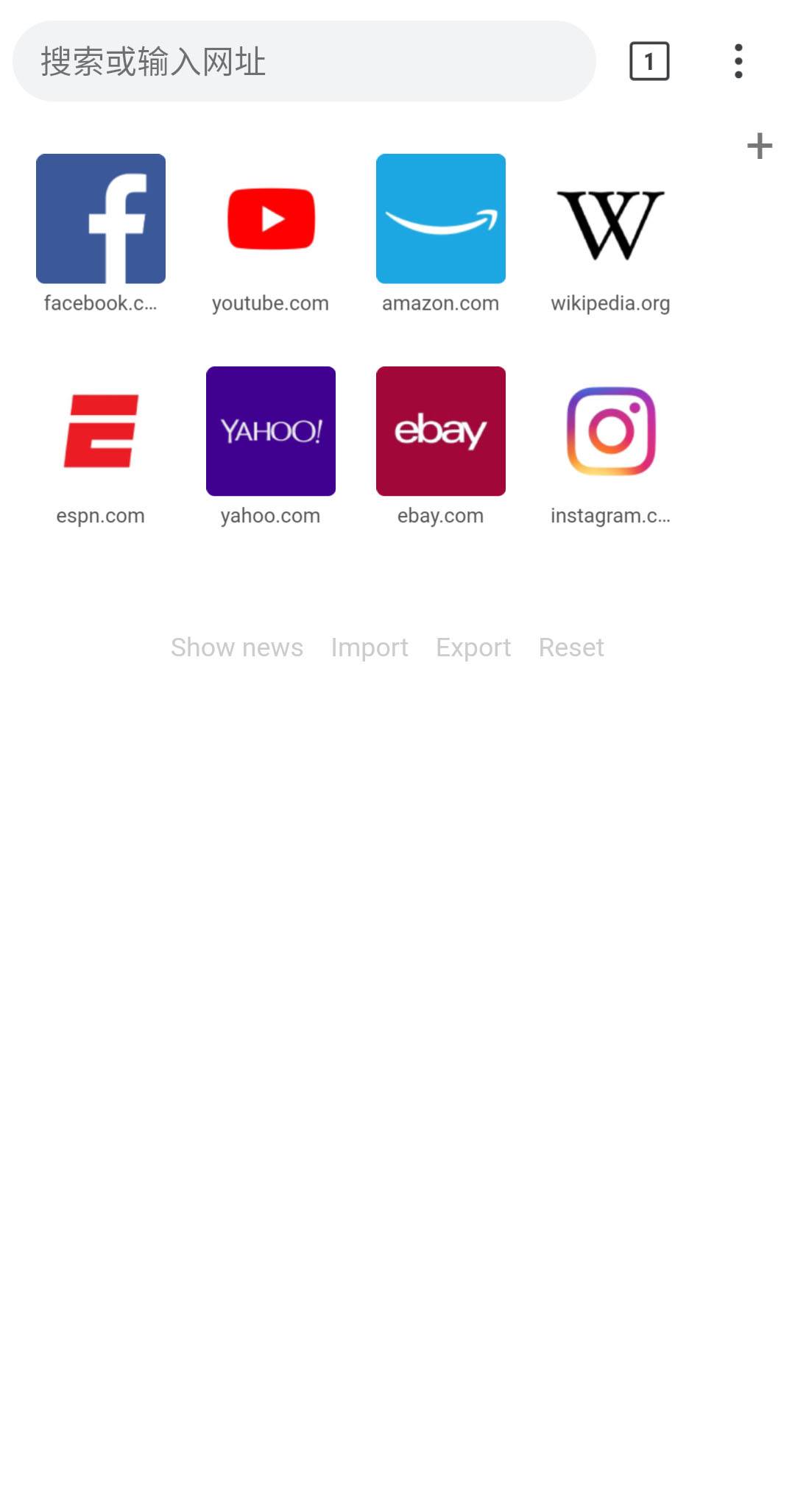Open the ebay.com shortcut
Screen dimensions: 795x1512
click(x=440, y=432)
